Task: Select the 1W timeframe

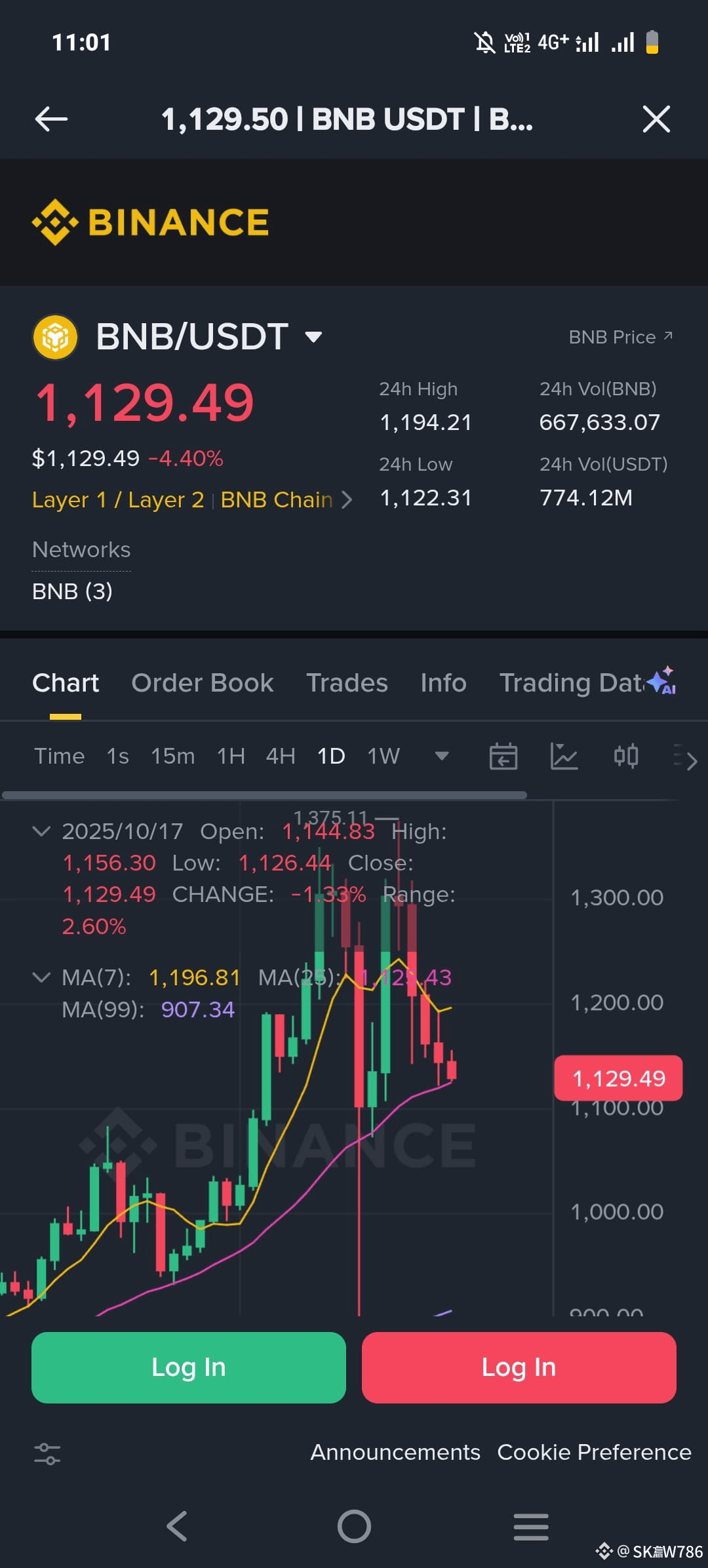Action: pos(383,755)
